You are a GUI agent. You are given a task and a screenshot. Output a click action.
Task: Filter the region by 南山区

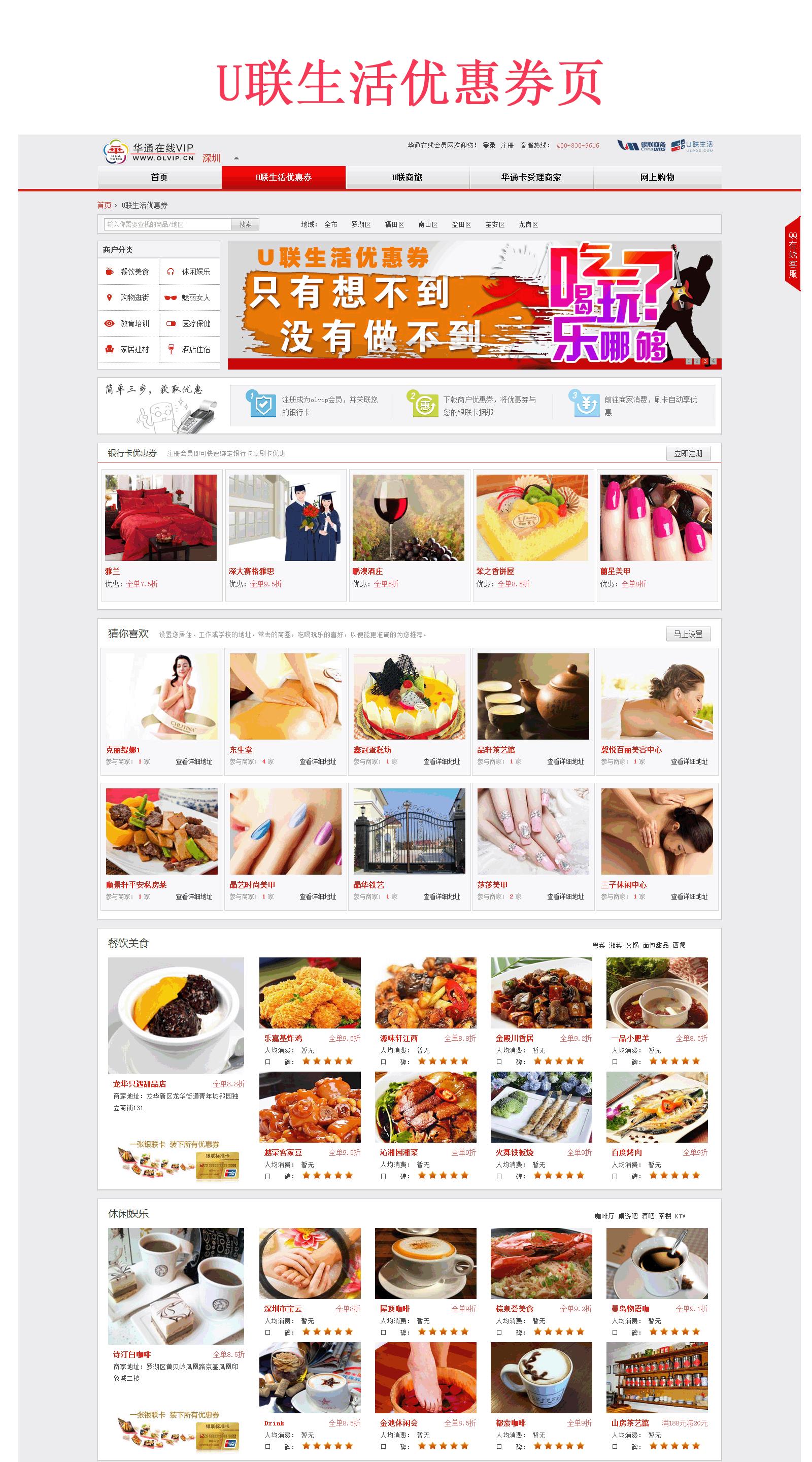pos(427,225)
